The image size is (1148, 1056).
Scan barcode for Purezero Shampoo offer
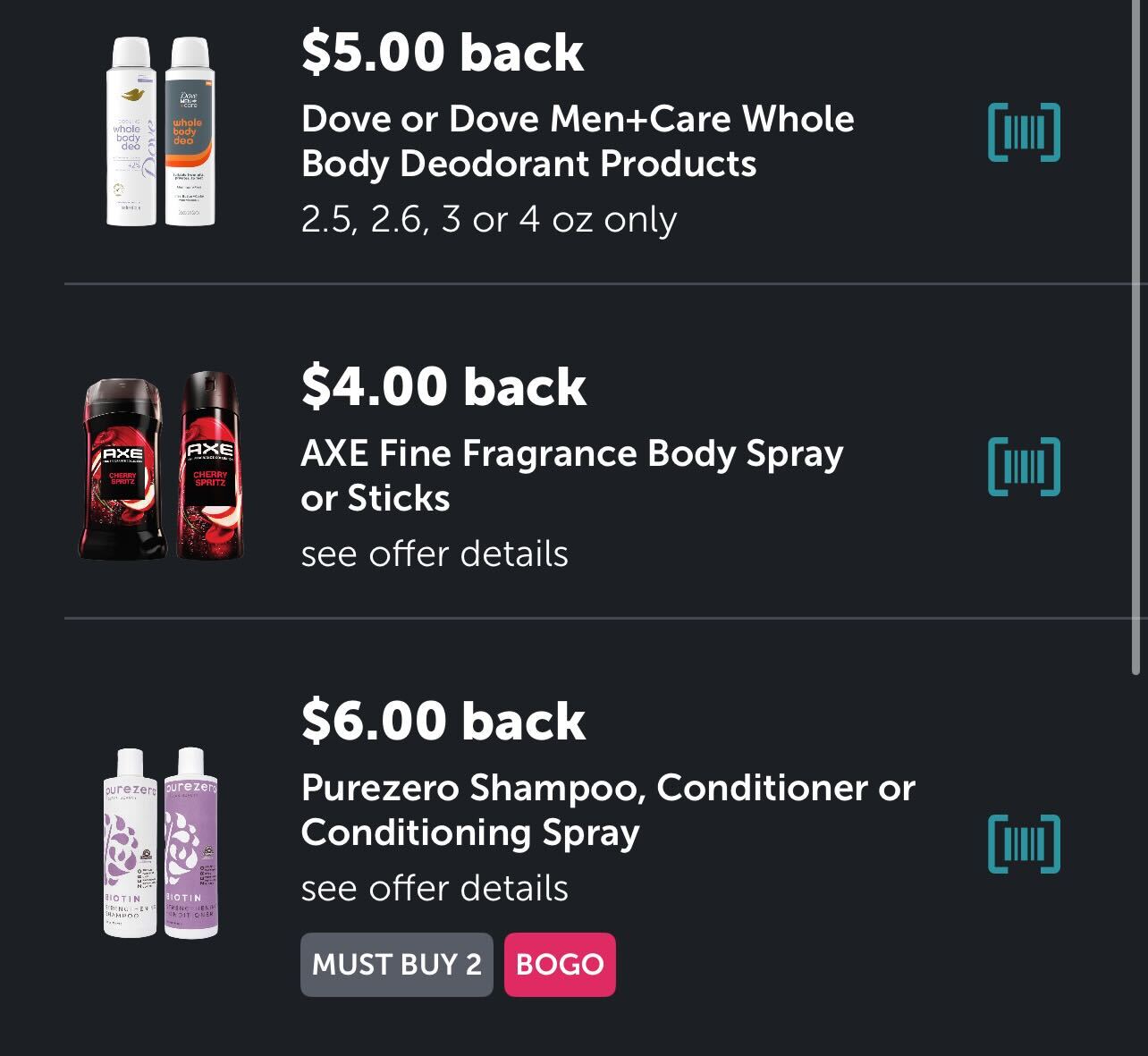pos(1024,843)
